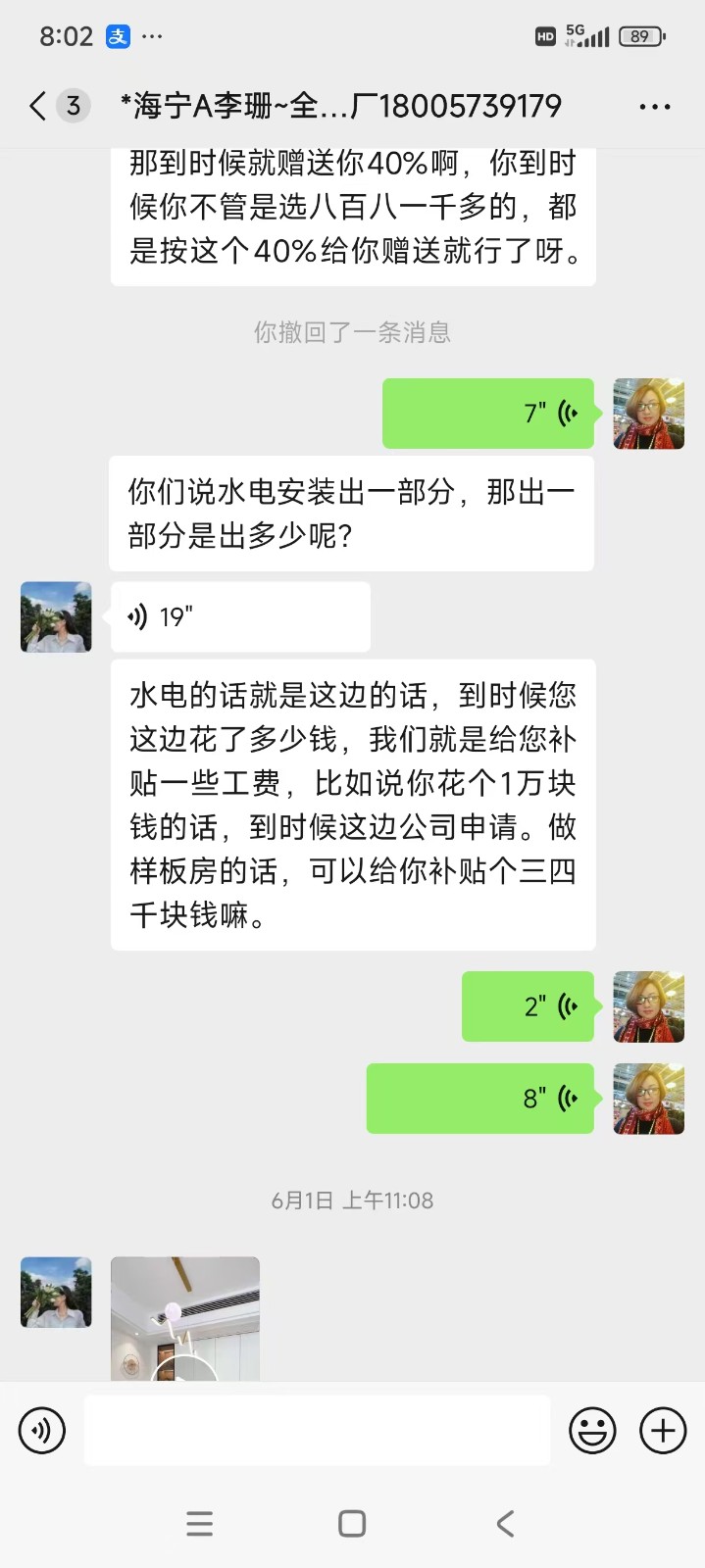Play the 19-second received voice message

(240, 616)
